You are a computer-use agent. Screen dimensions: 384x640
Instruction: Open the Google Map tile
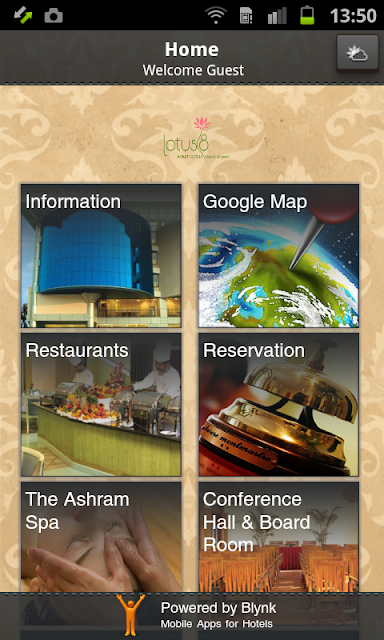[x=279, y=256]
